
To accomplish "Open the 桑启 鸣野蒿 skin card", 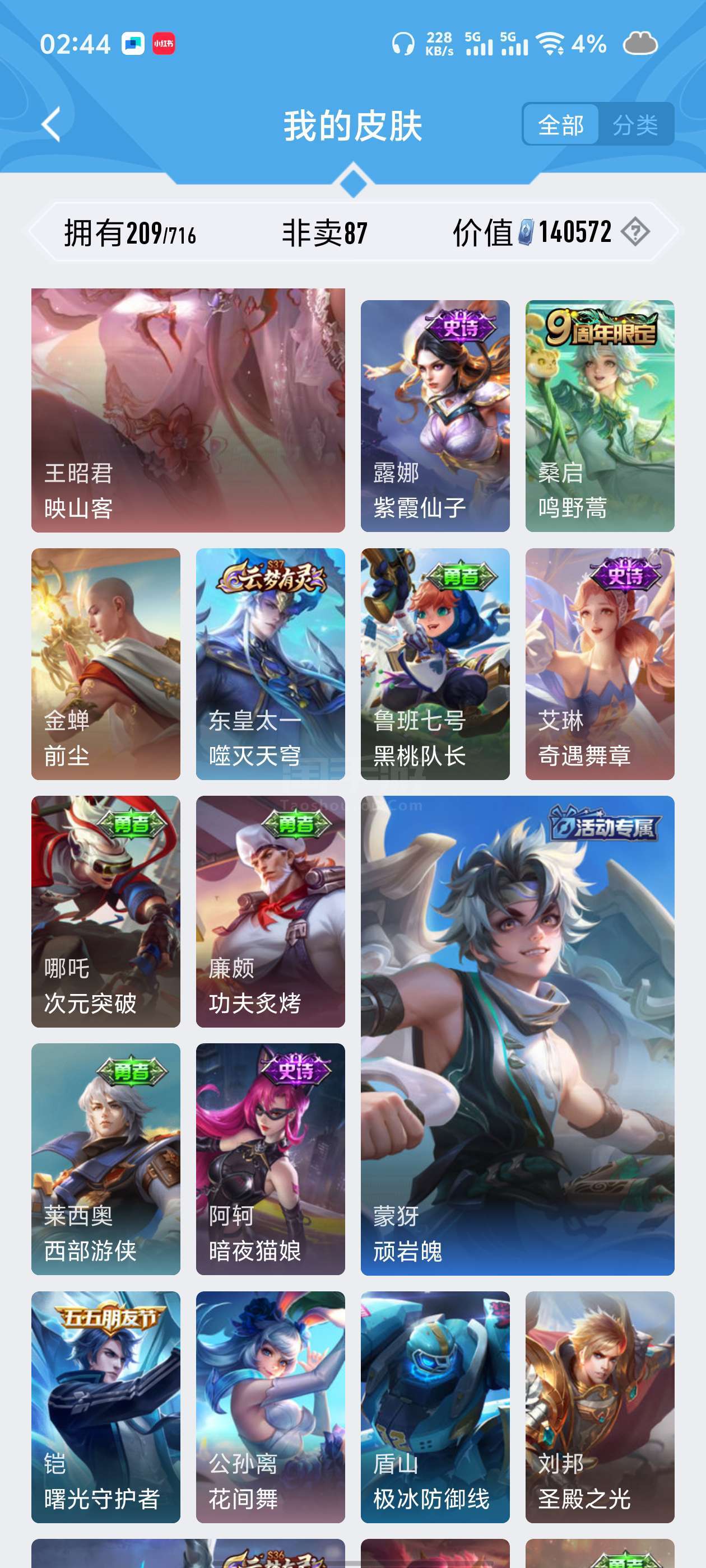I will coord(600,416).
